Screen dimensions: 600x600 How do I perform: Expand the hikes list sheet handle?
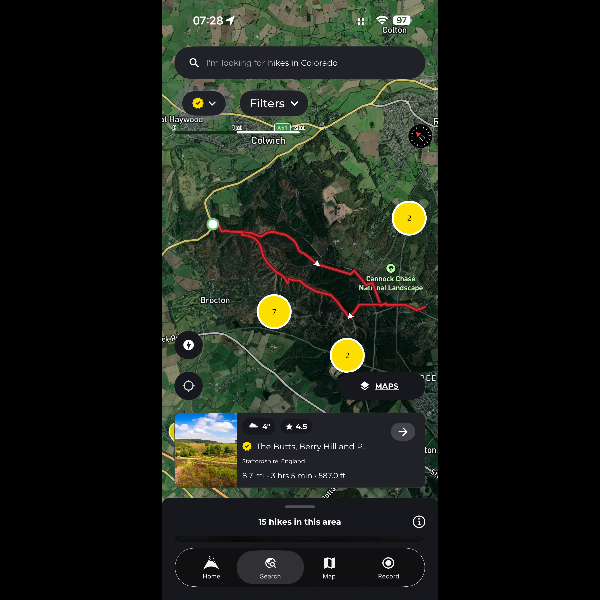tap(300, 507)
